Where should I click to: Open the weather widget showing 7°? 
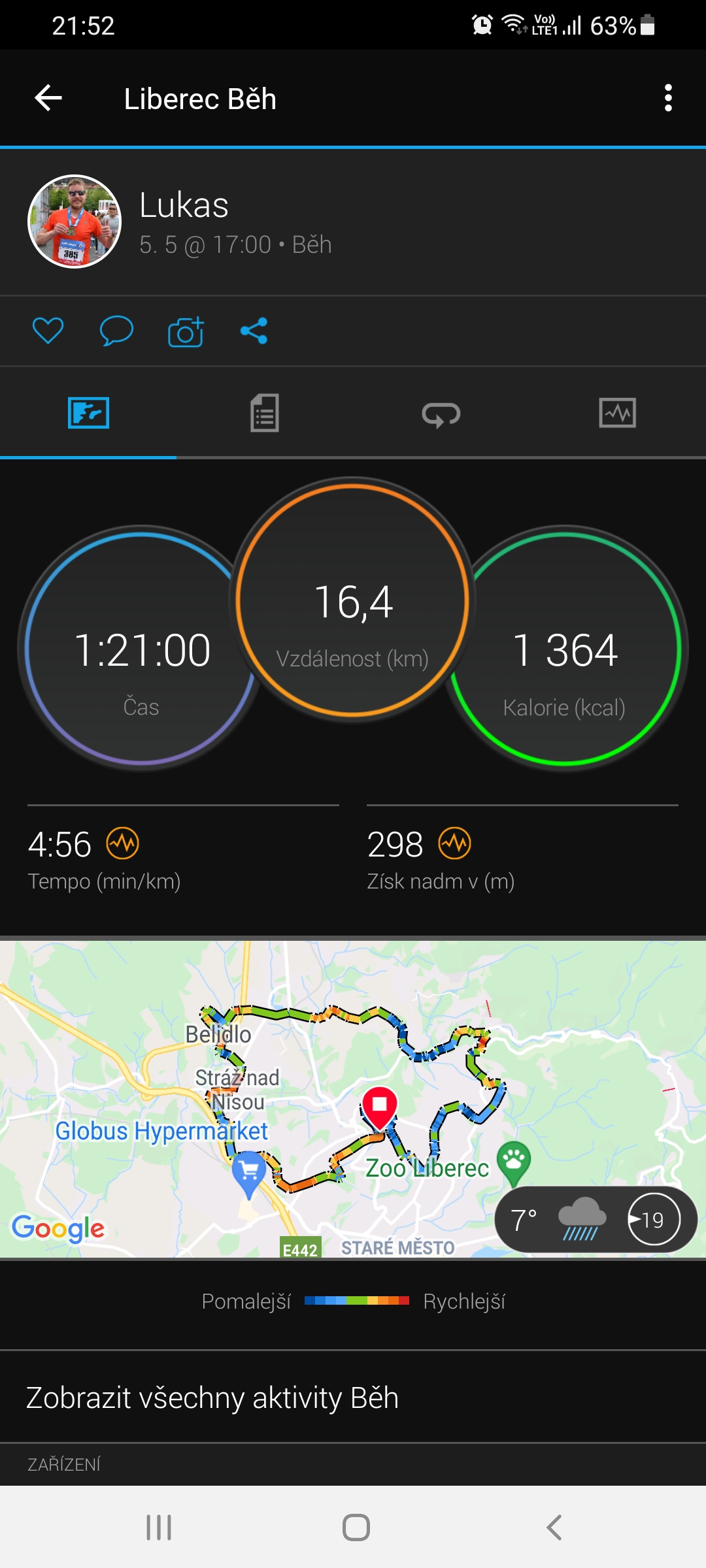tap(596, 1220)
